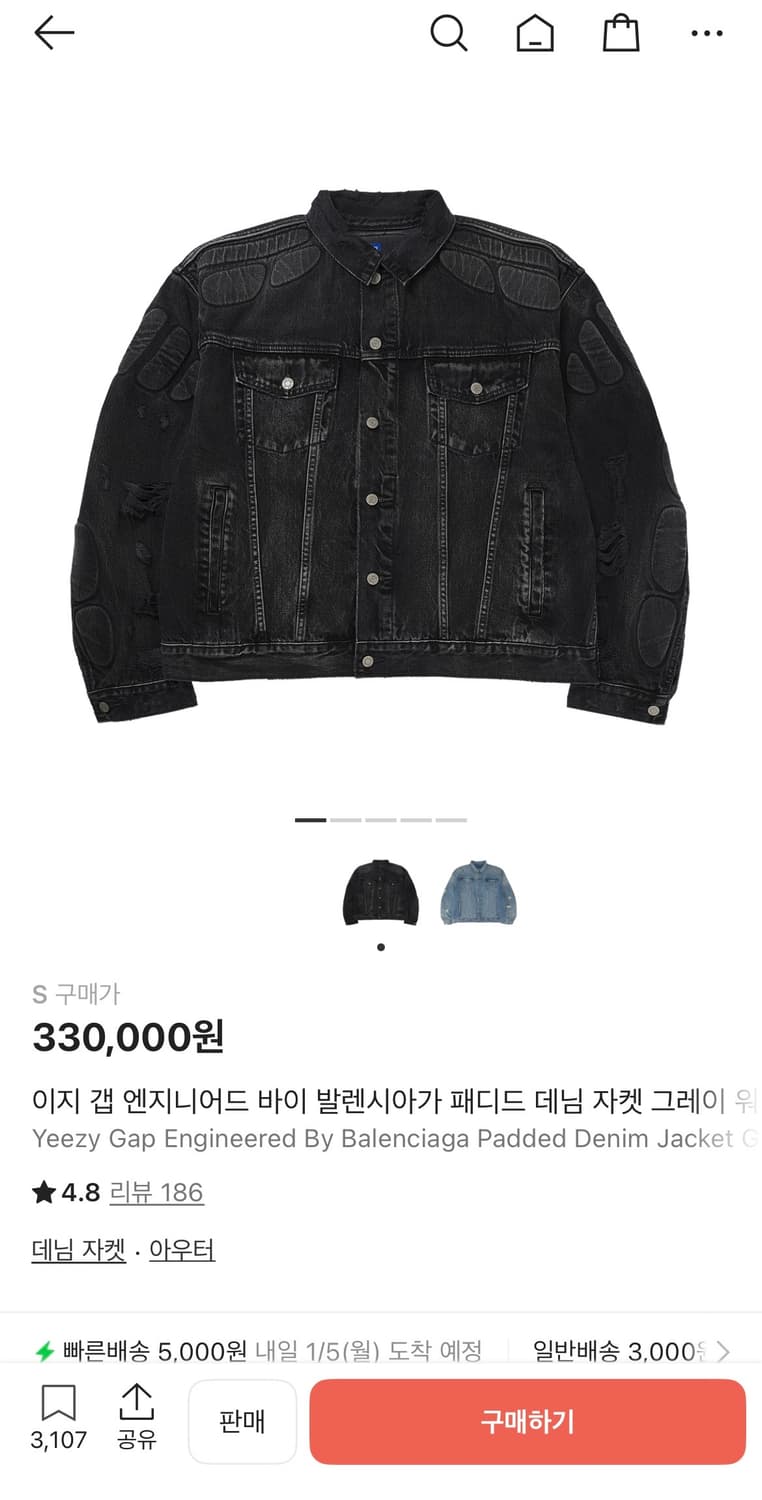Screen dimensions: 762x1500
Task: Expand the 일반배송 shipping options chevron
Action: pyautogui.click(x=722, y=1351)
